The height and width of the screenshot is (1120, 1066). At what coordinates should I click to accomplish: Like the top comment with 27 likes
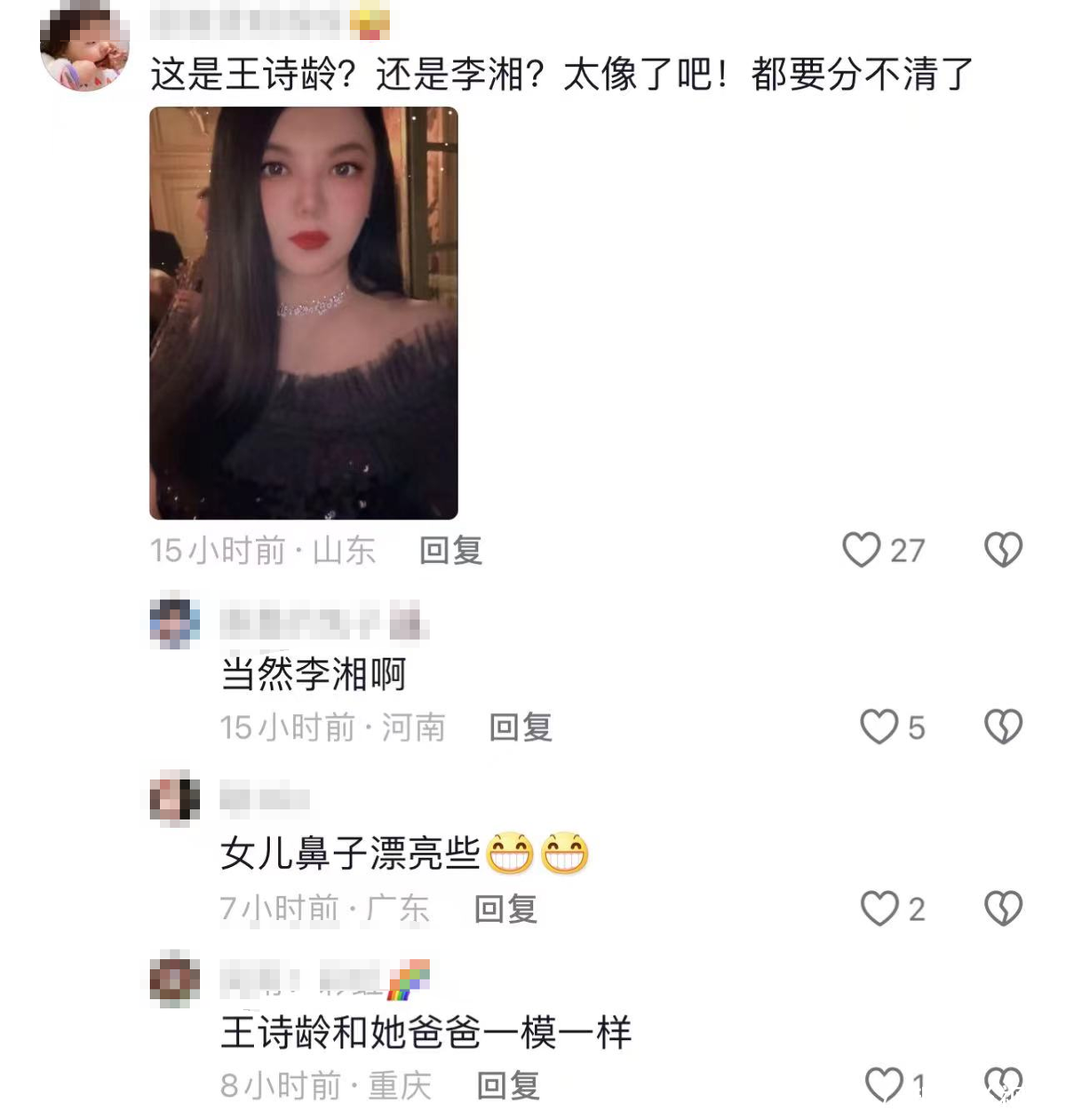pos(861,550)
